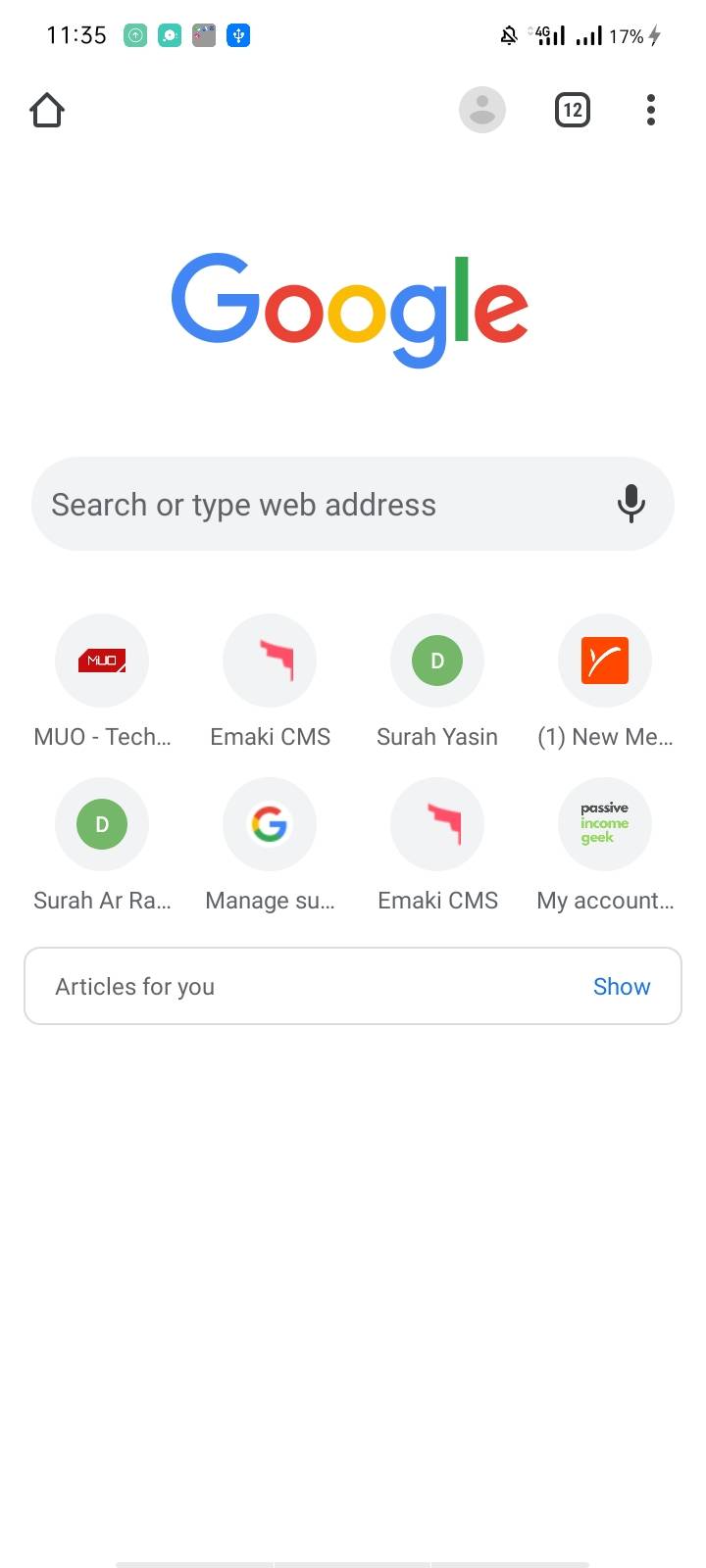Tap the voice search microphone icon
This screenshot has height=1568, width=706.
point(630,504)
